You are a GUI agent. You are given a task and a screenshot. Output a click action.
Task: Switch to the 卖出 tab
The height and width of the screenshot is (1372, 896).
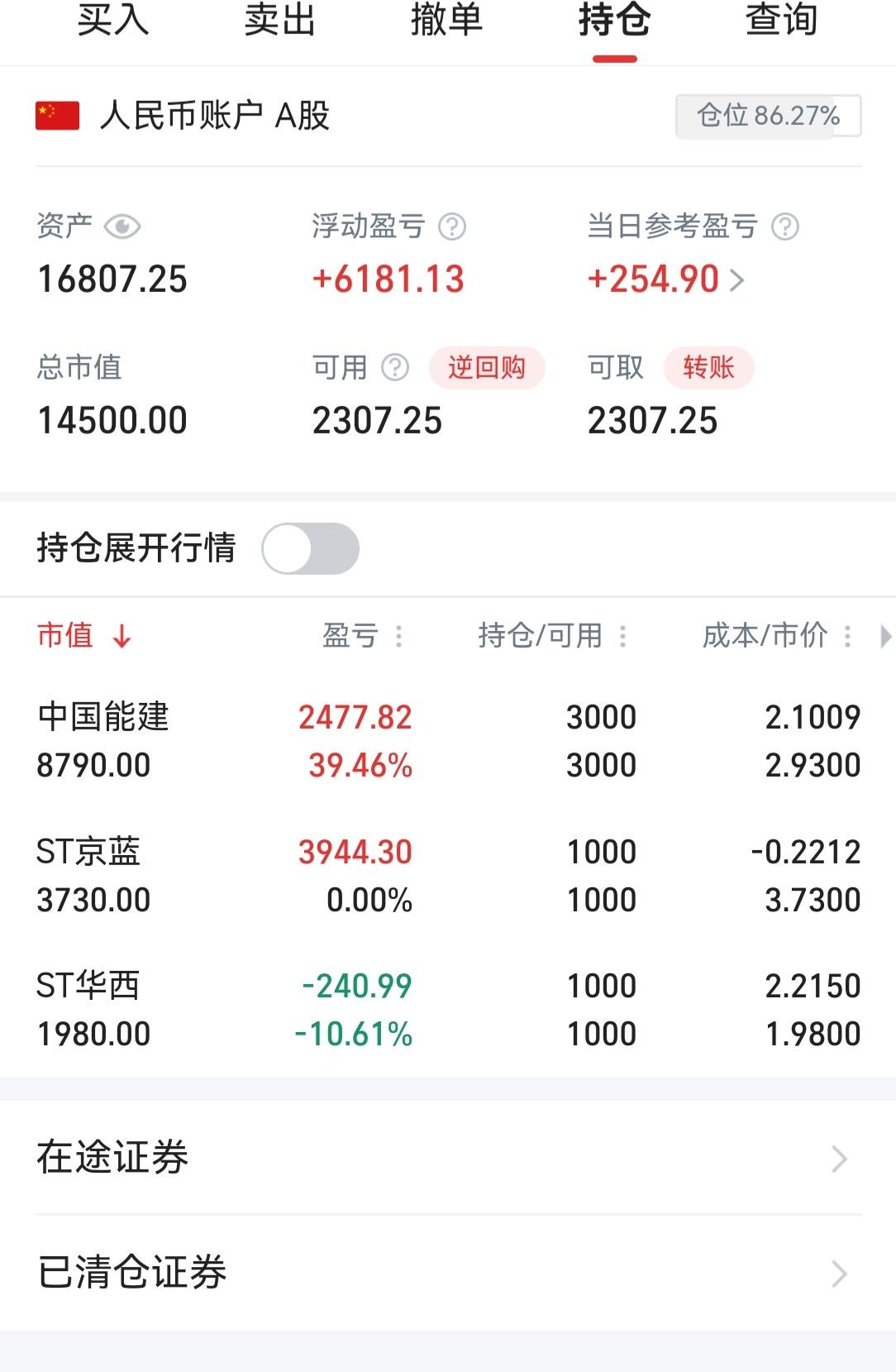pos(279,22)
